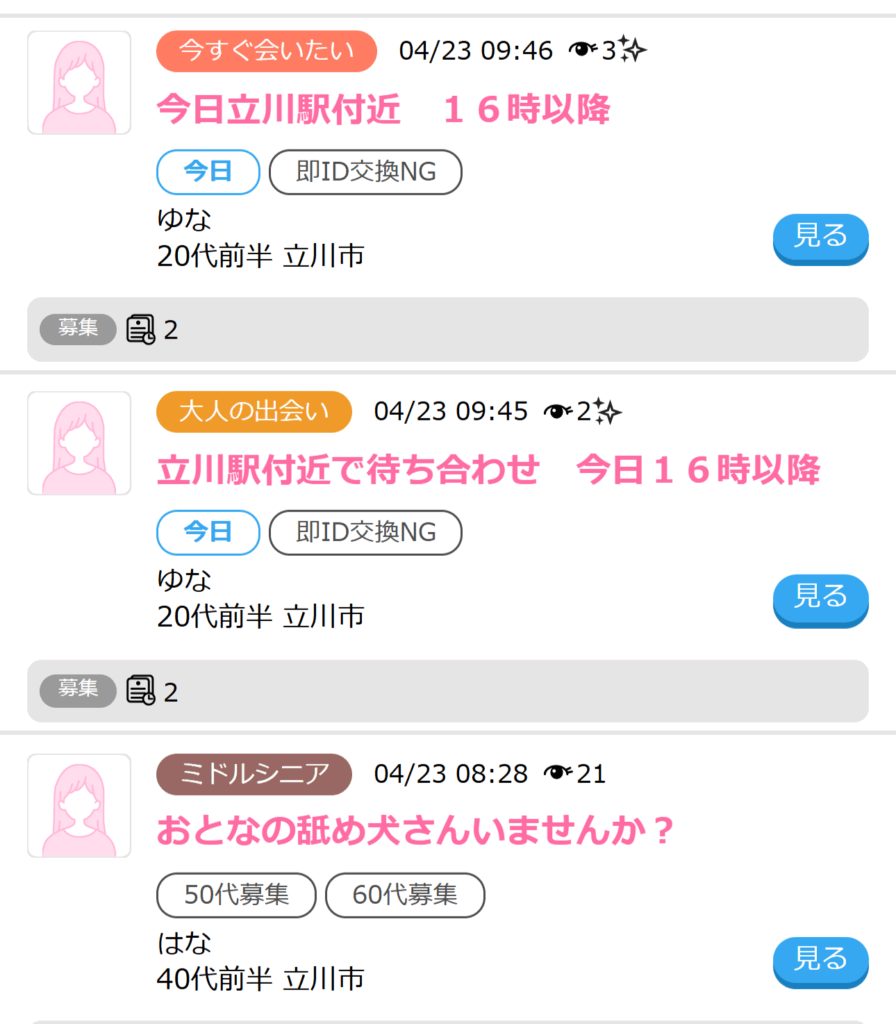Tap 見る button on the 今すぐ会いたい post
896x1024 pixels.
coord(820,238)
